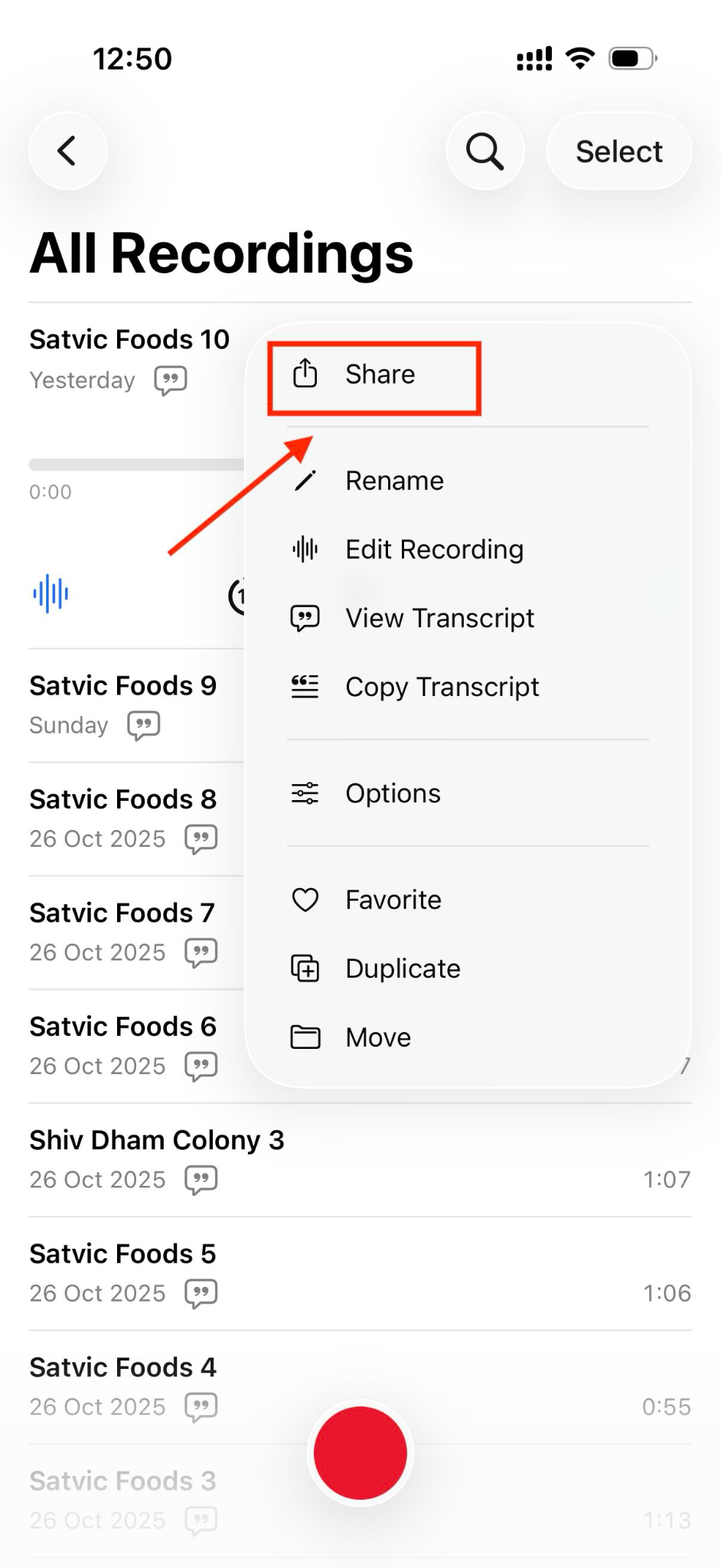Click the Options sliders icon

pyautogui.click(x=304, y=793)
